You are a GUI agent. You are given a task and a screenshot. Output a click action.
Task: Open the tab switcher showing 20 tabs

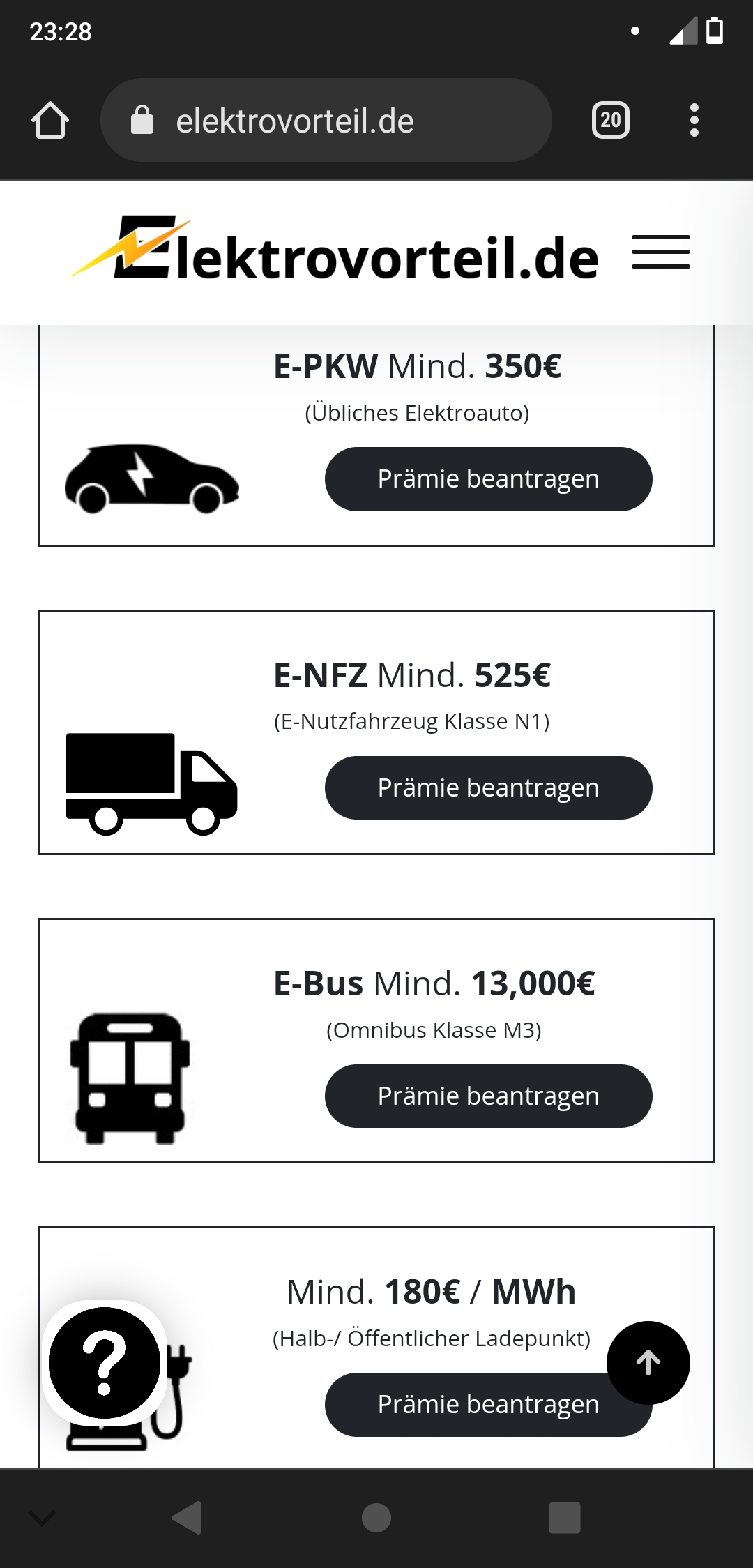click(610, 121)
